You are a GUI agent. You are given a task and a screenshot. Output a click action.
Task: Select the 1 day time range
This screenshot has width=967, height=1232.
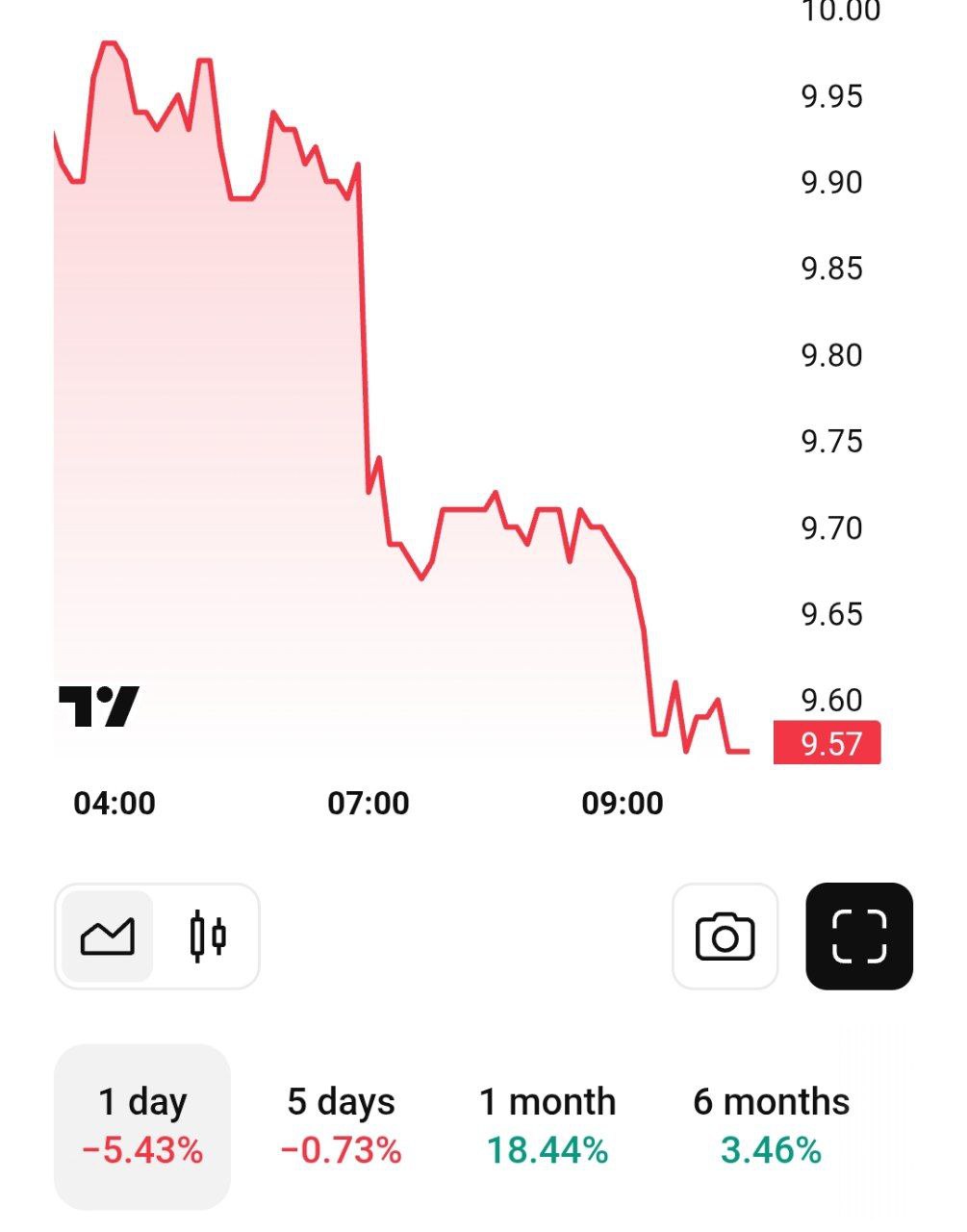pos(142,1125)
